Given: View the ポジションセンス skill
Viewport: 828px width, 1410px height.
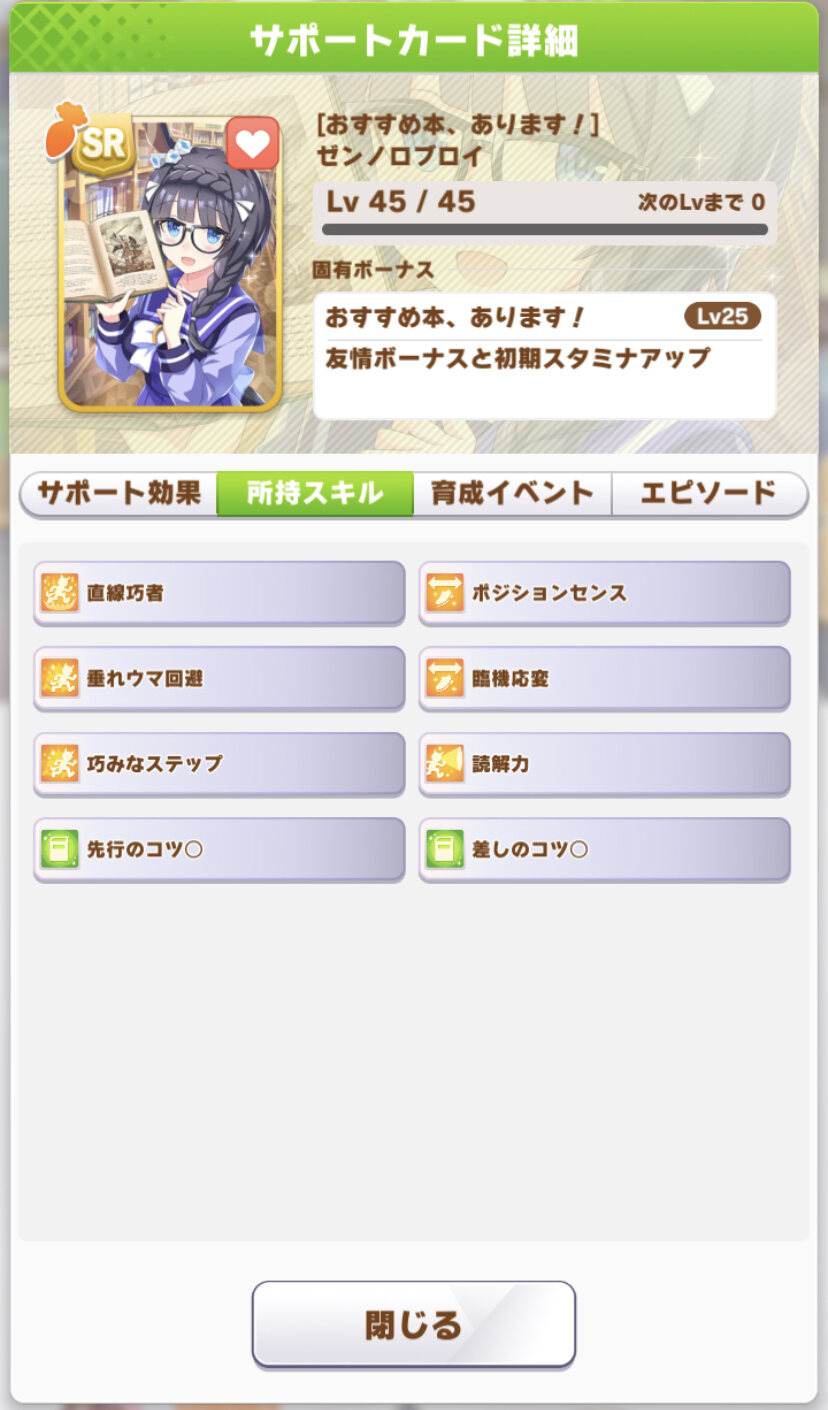Looking at the screenshot, I should coord(604,594).
